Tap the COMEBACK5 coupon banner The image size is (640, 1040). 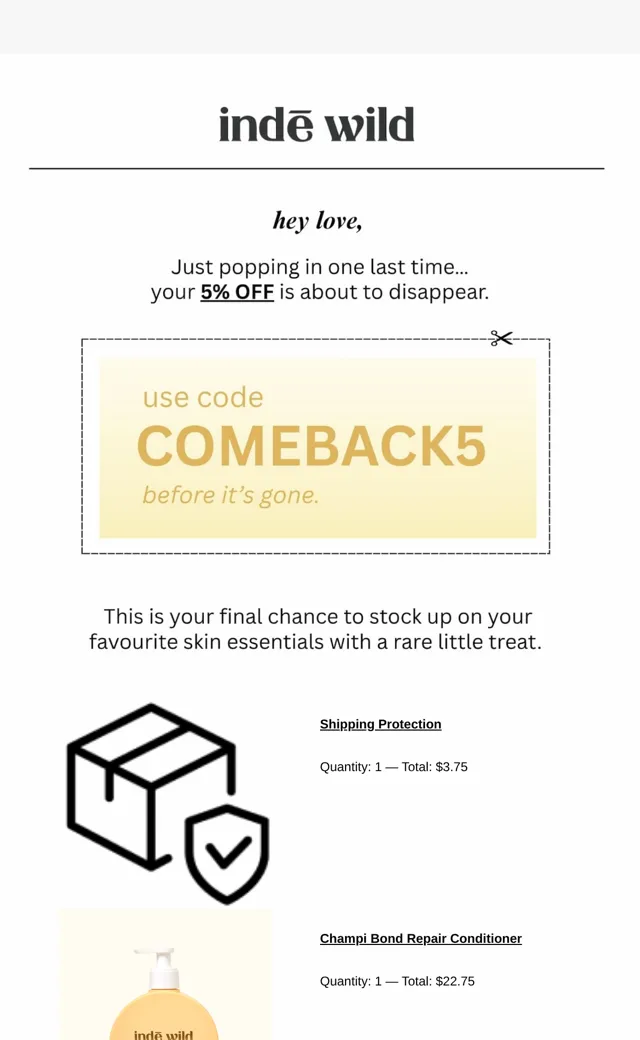click(316, 446)
